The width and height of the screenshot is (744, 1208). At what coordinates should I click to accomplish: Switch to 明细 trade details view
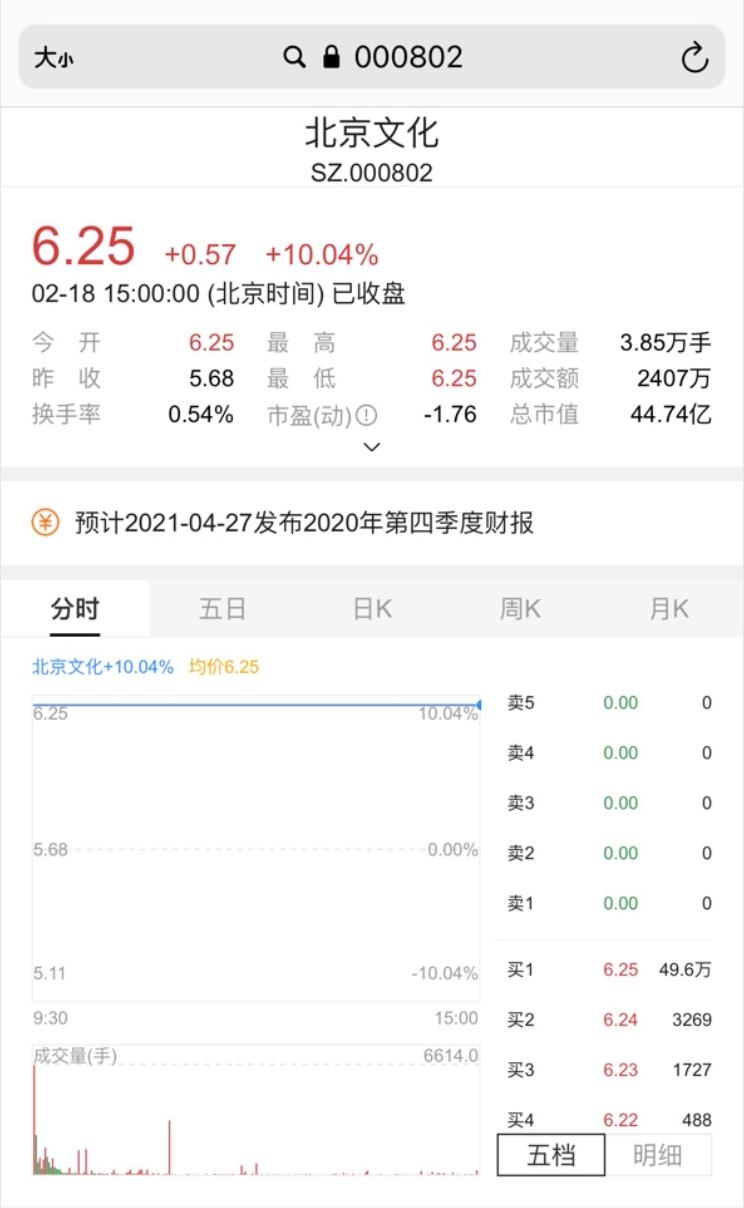(658, 1155)
